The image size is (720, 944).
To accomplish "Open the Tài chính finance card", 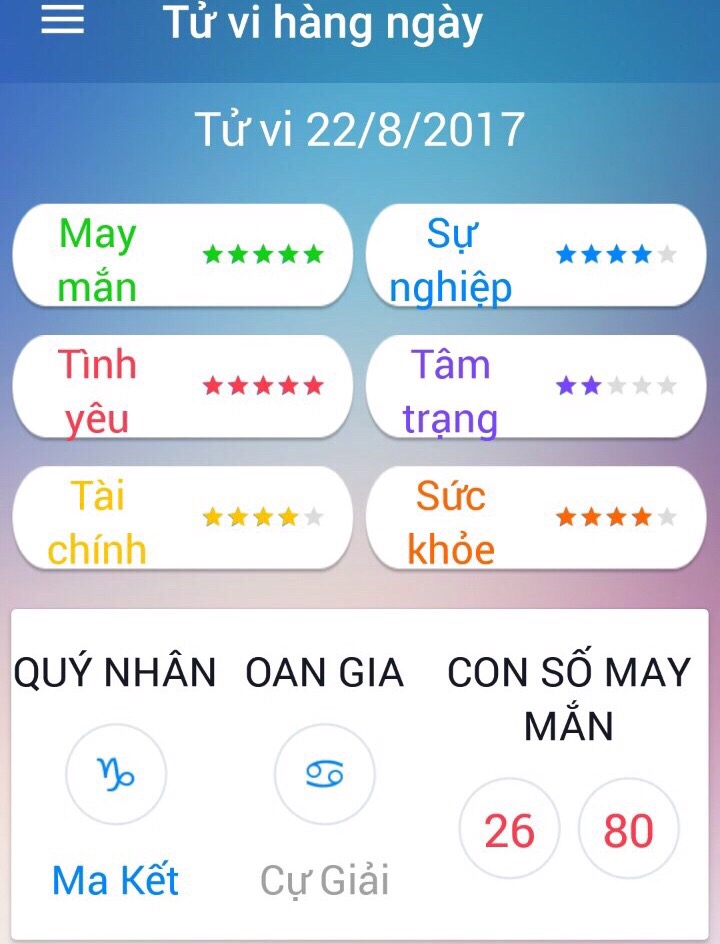I will click(x=182, y=518).
